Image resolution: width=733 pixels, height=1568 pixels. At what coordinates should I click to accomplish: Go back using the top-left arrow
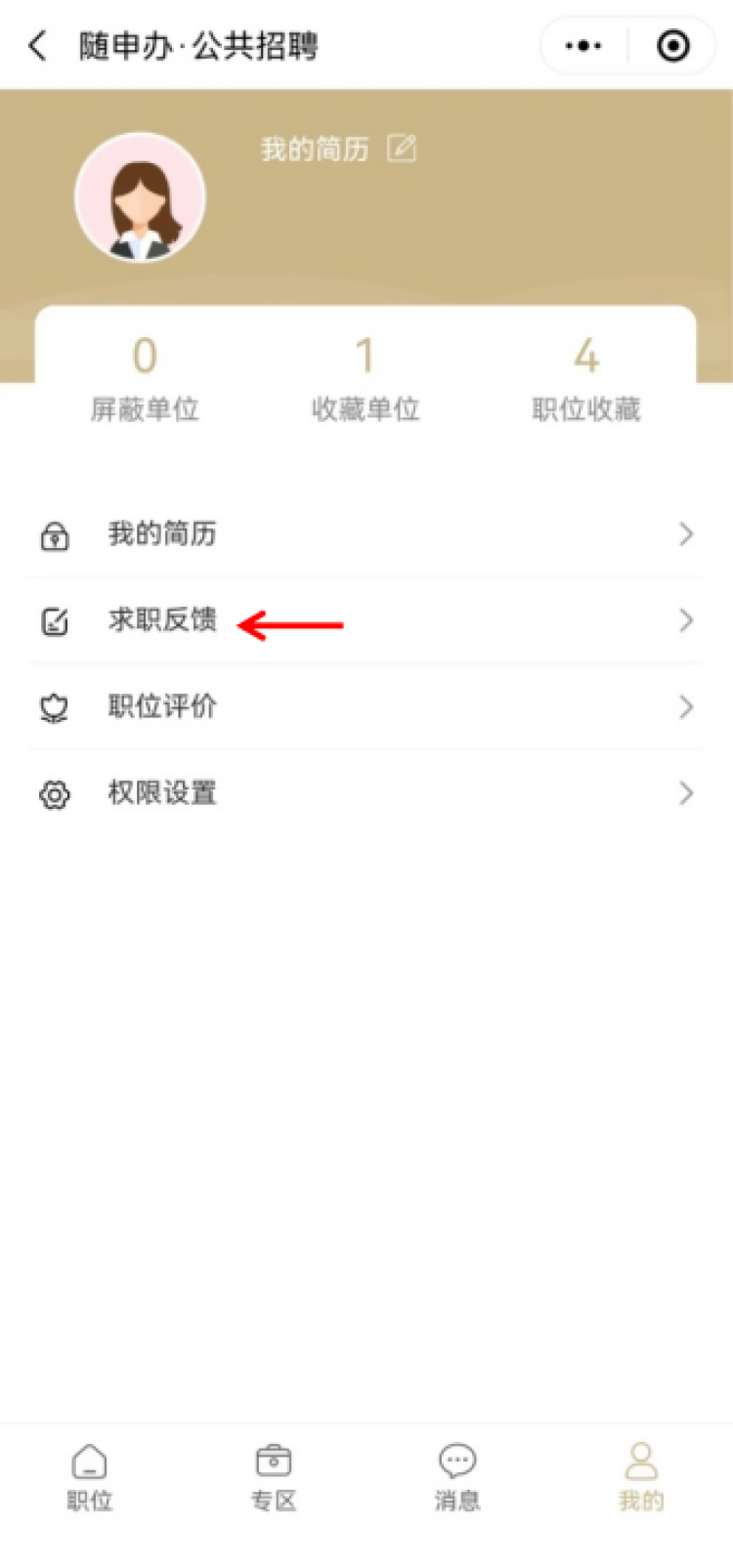(x=37, y=46)
